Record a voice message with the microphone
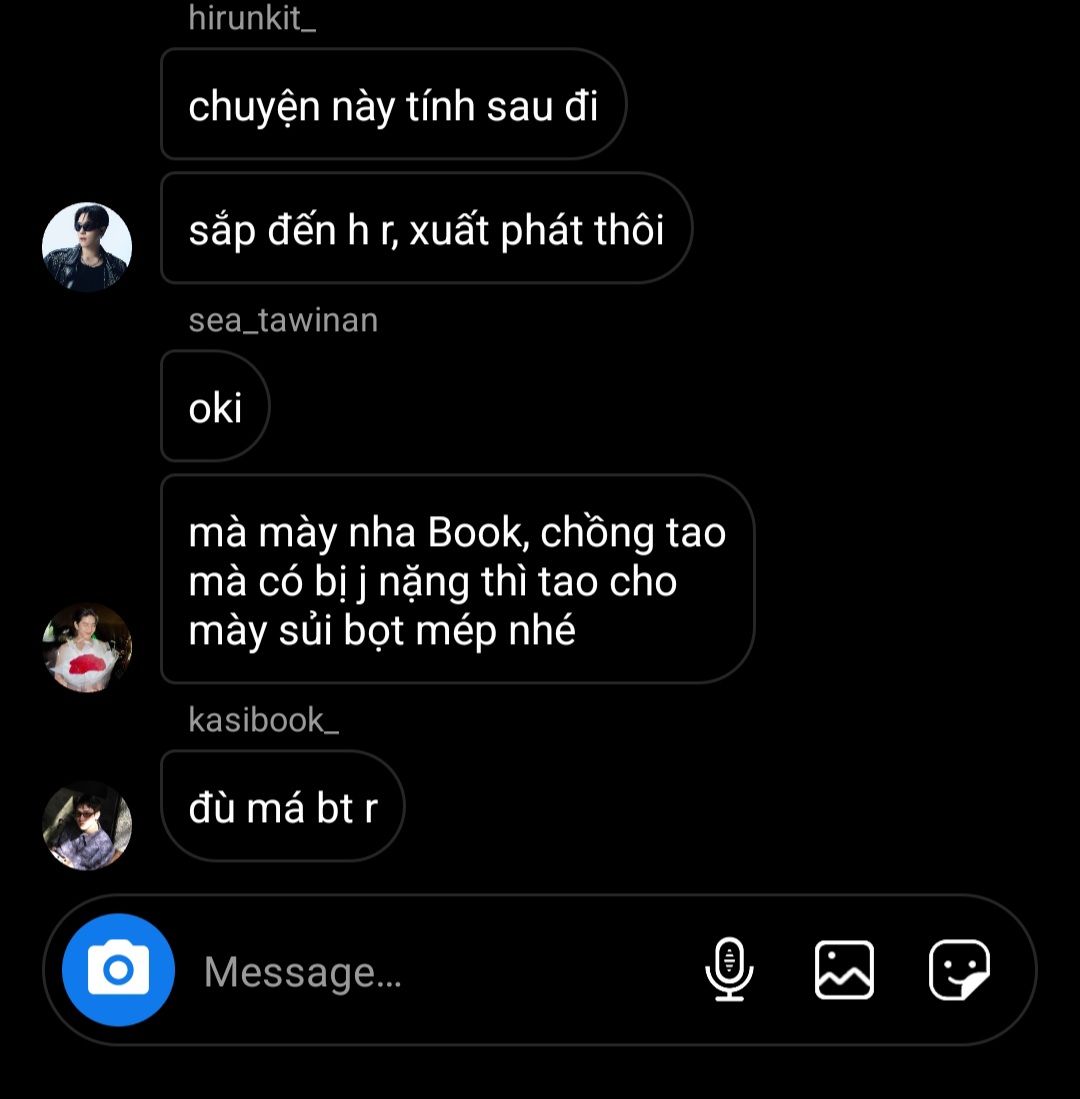This screenshot has width=1080, height=1099. (x=729, y=970)
